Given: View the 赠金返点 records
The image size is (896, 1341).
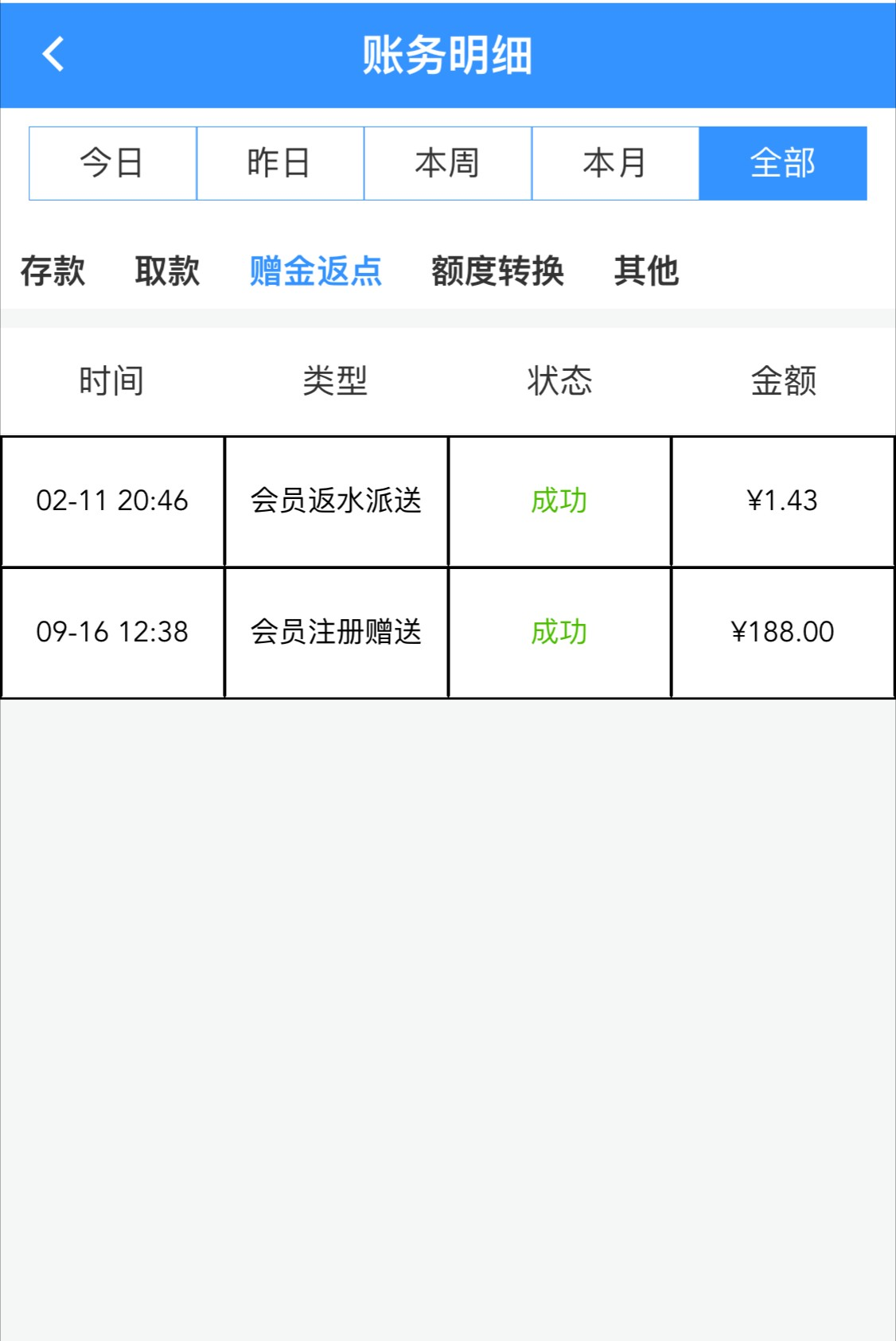Looking at the screenshot, I should 316,271.
